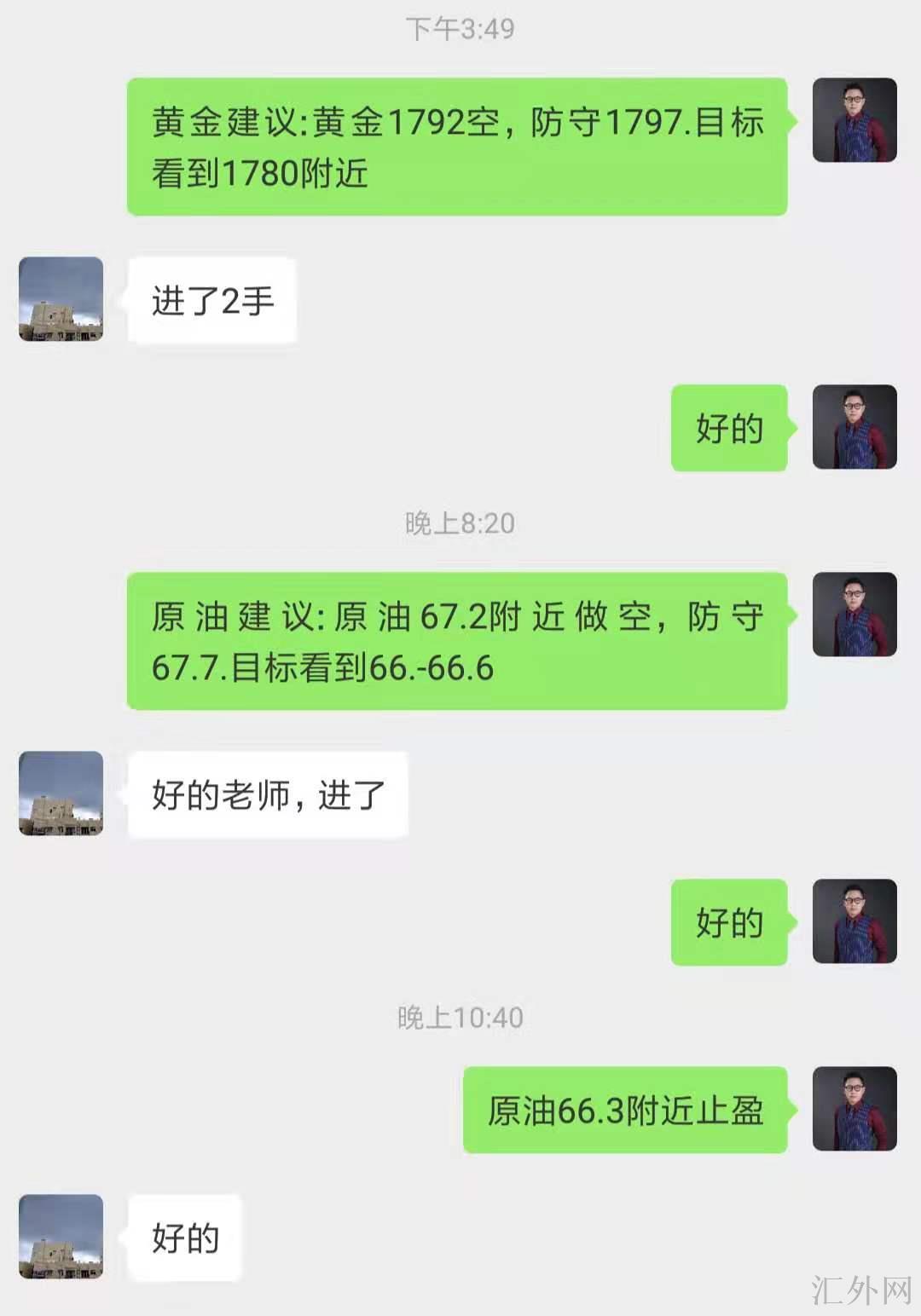Open sender's avatar beside the 原油建议 message
921x1316 pixels.
click(x=854, y=615)
